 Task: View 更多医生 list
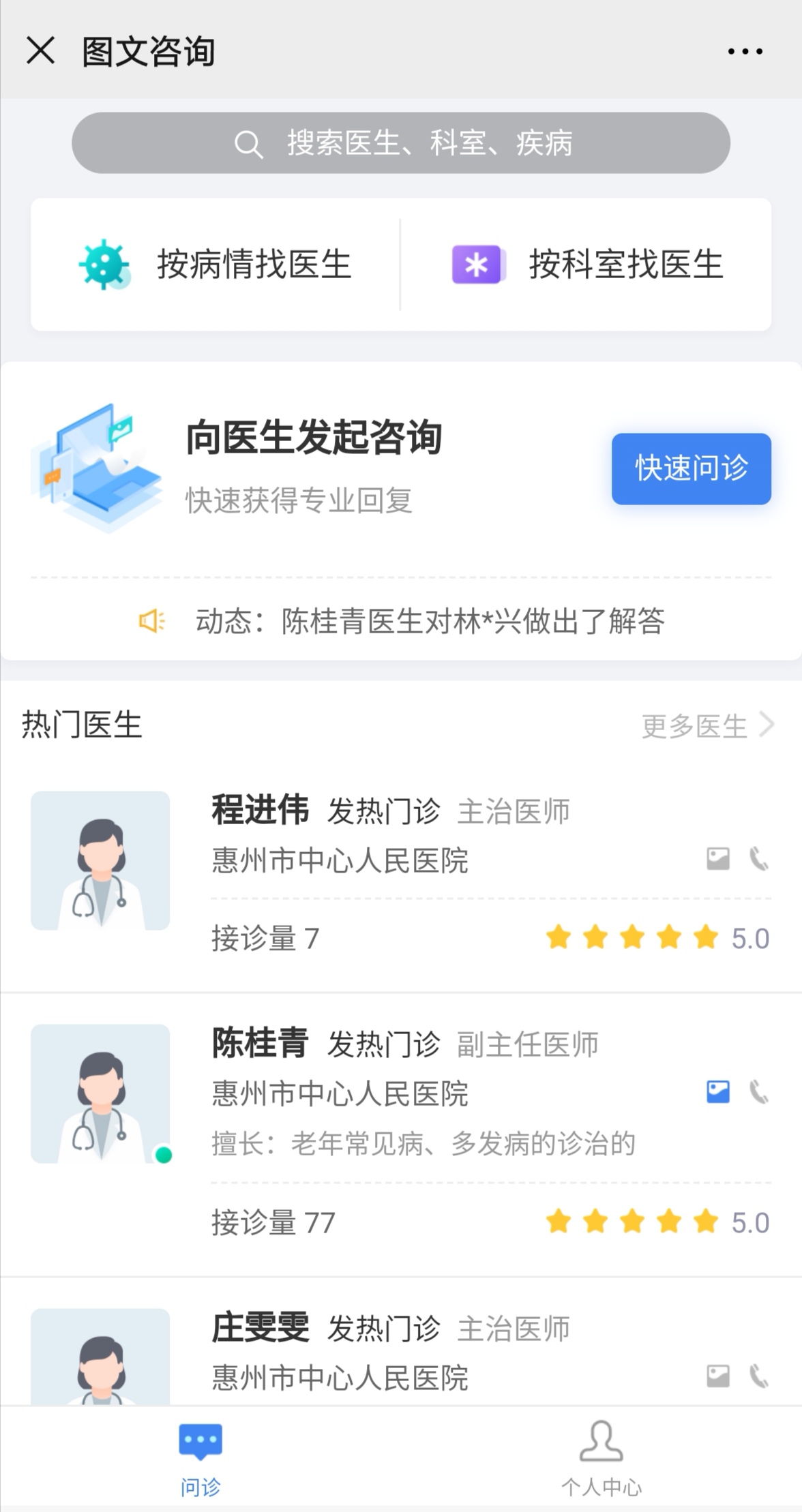pos(707,725)
